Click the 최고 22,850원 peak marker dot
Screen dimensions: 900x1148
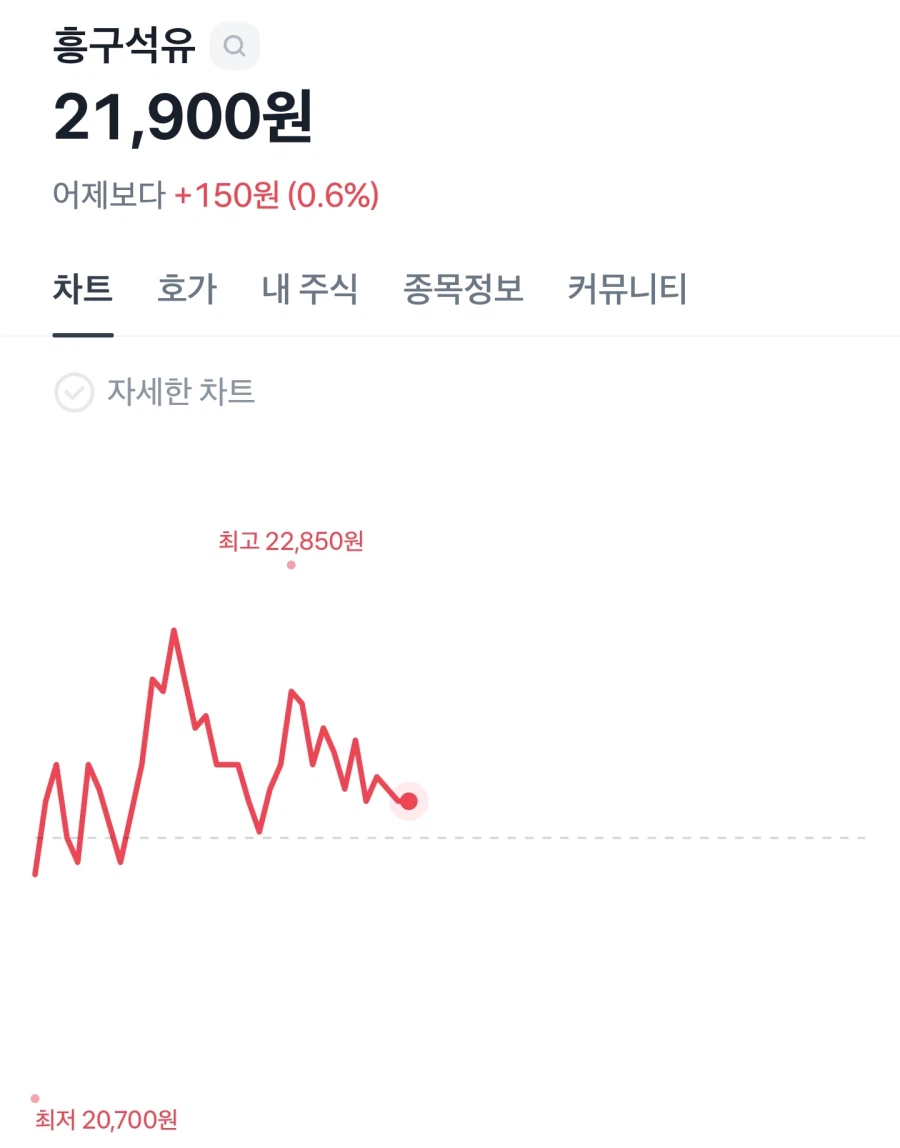click(291, 565)
